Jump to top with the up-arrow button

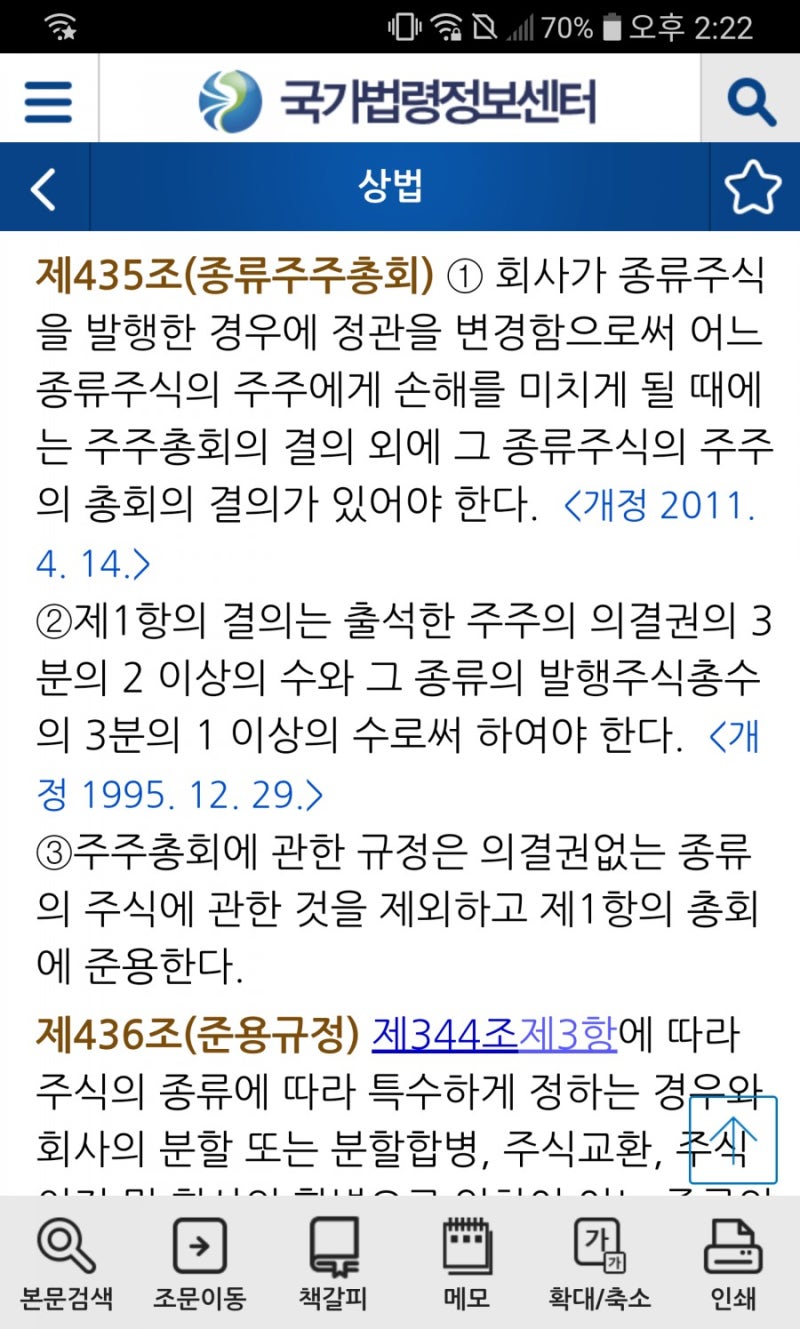733,1140
